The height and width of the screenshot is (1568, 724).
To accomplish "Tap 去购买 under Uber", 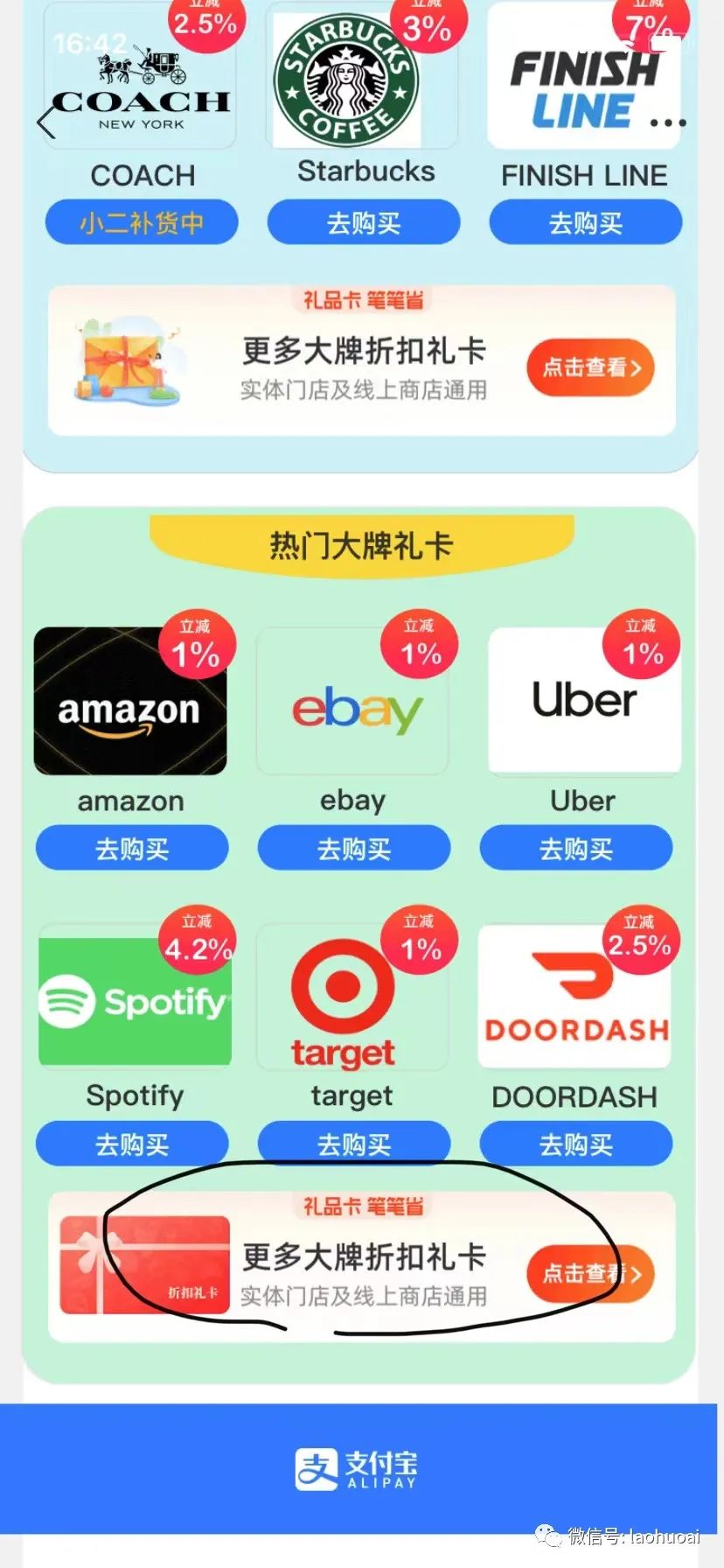I will coord(575,848).
